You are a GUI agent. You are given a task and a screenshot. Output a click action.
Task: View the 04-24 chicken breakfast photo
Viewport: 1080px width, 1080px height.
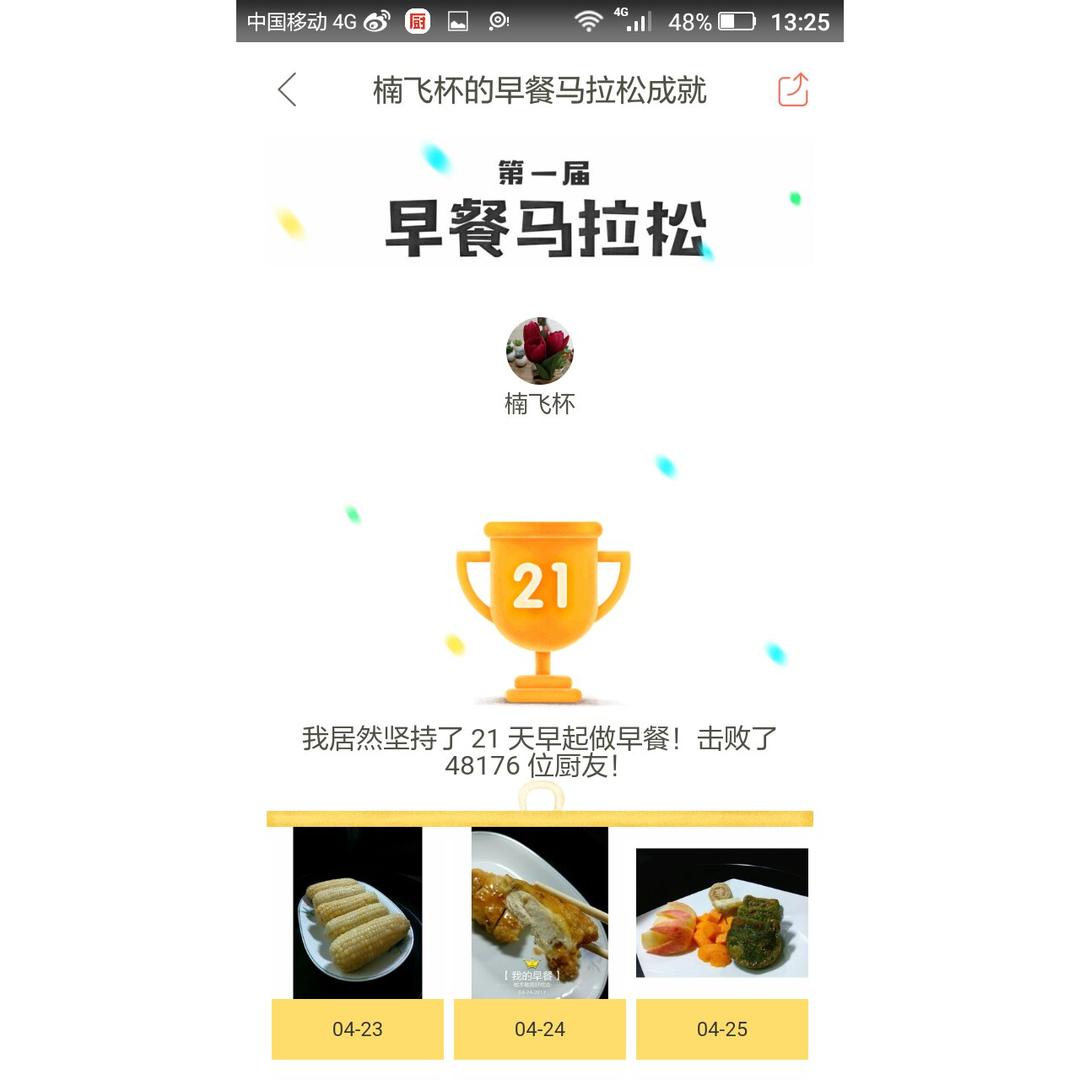click(x=539, y=913)
